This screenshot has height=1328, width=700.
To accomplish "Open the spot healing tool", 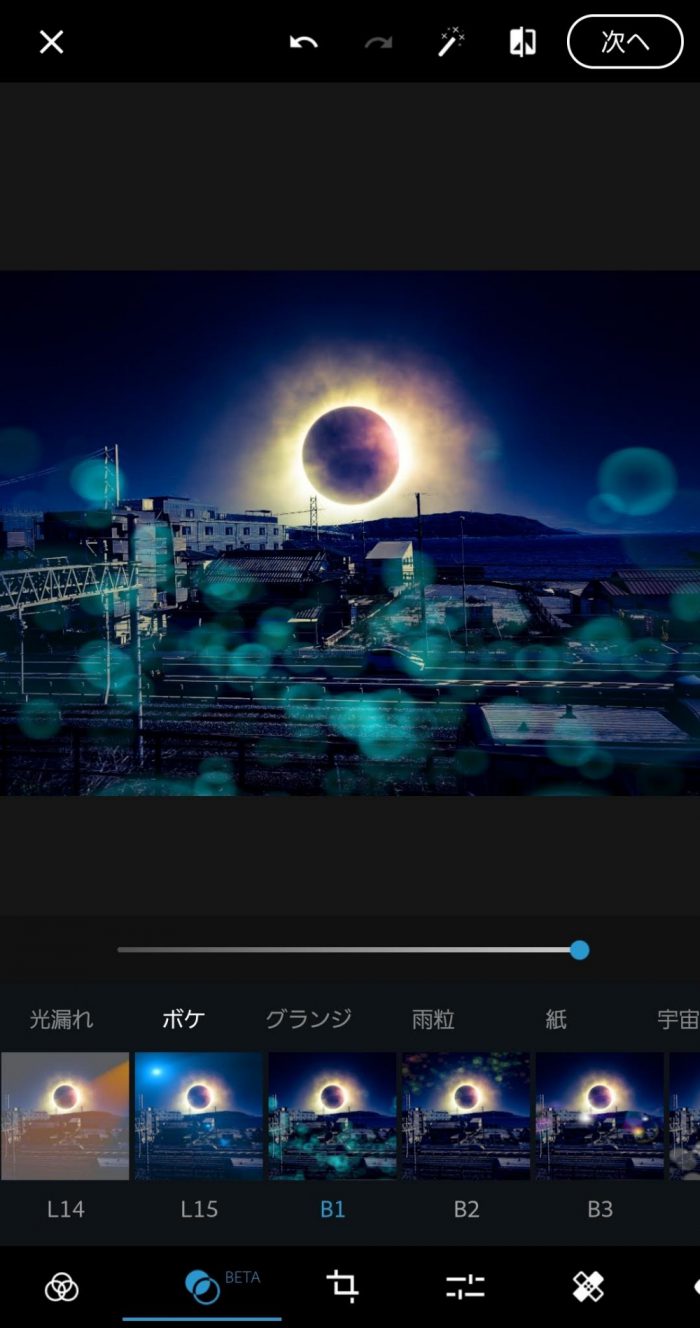I will click(x=588, y=1287).
